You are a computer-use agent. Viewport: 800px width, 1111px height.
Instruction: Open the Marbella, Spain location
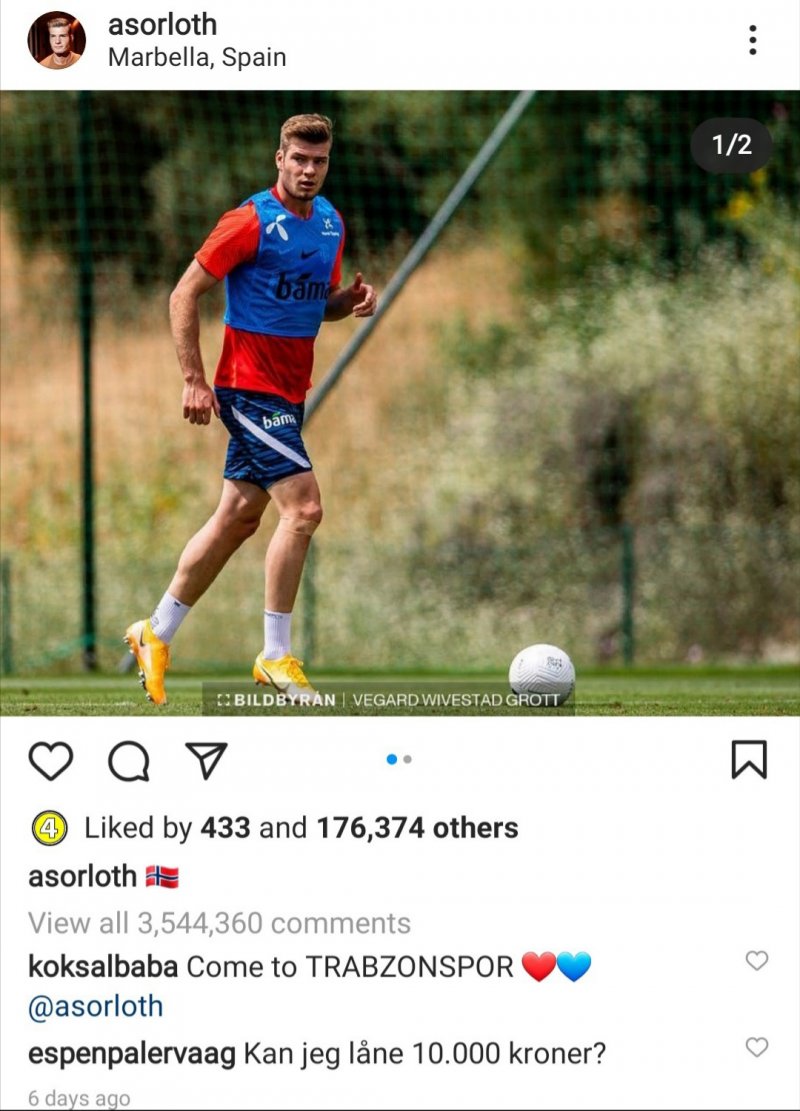click(197, 58)
